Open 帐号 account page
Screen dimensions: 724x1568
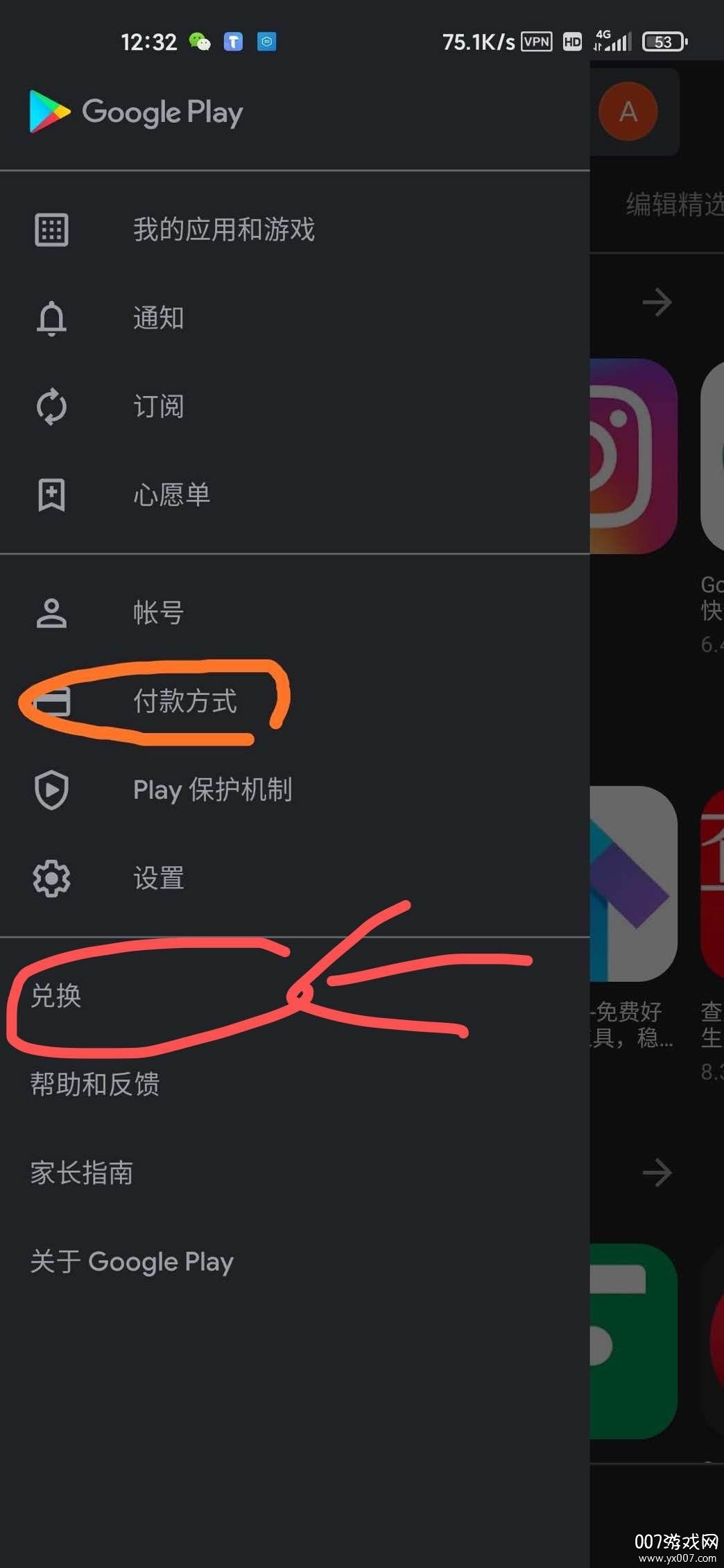click(x=158, y=613)
